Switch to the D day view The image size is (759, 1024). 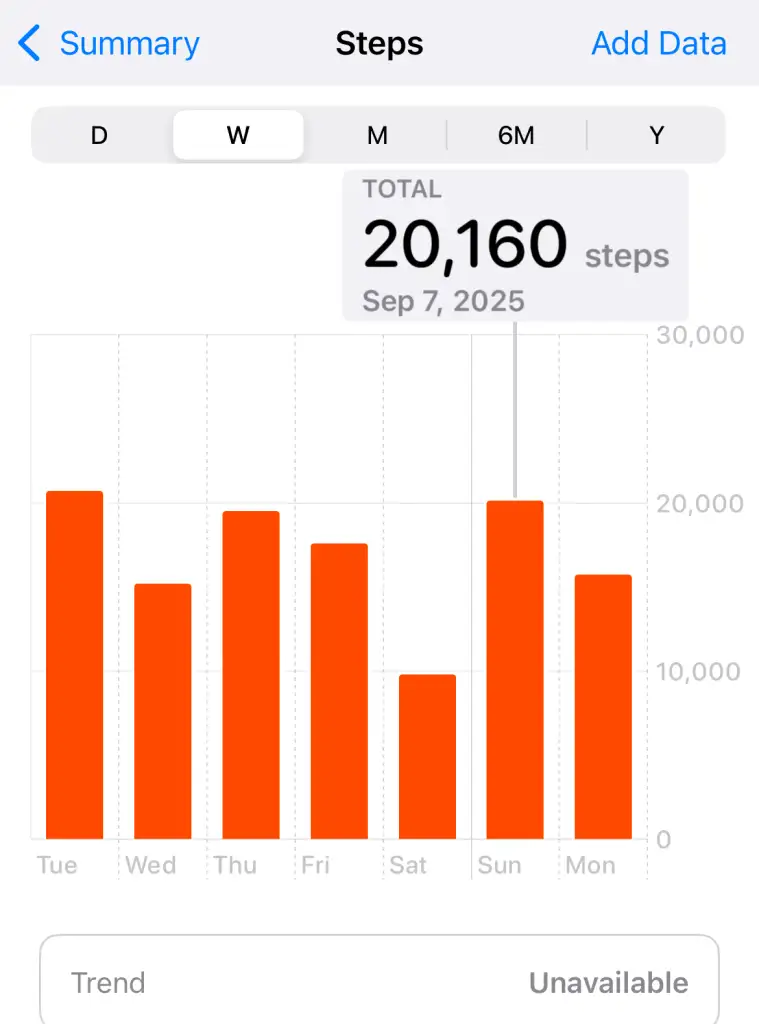click(99, 135)
